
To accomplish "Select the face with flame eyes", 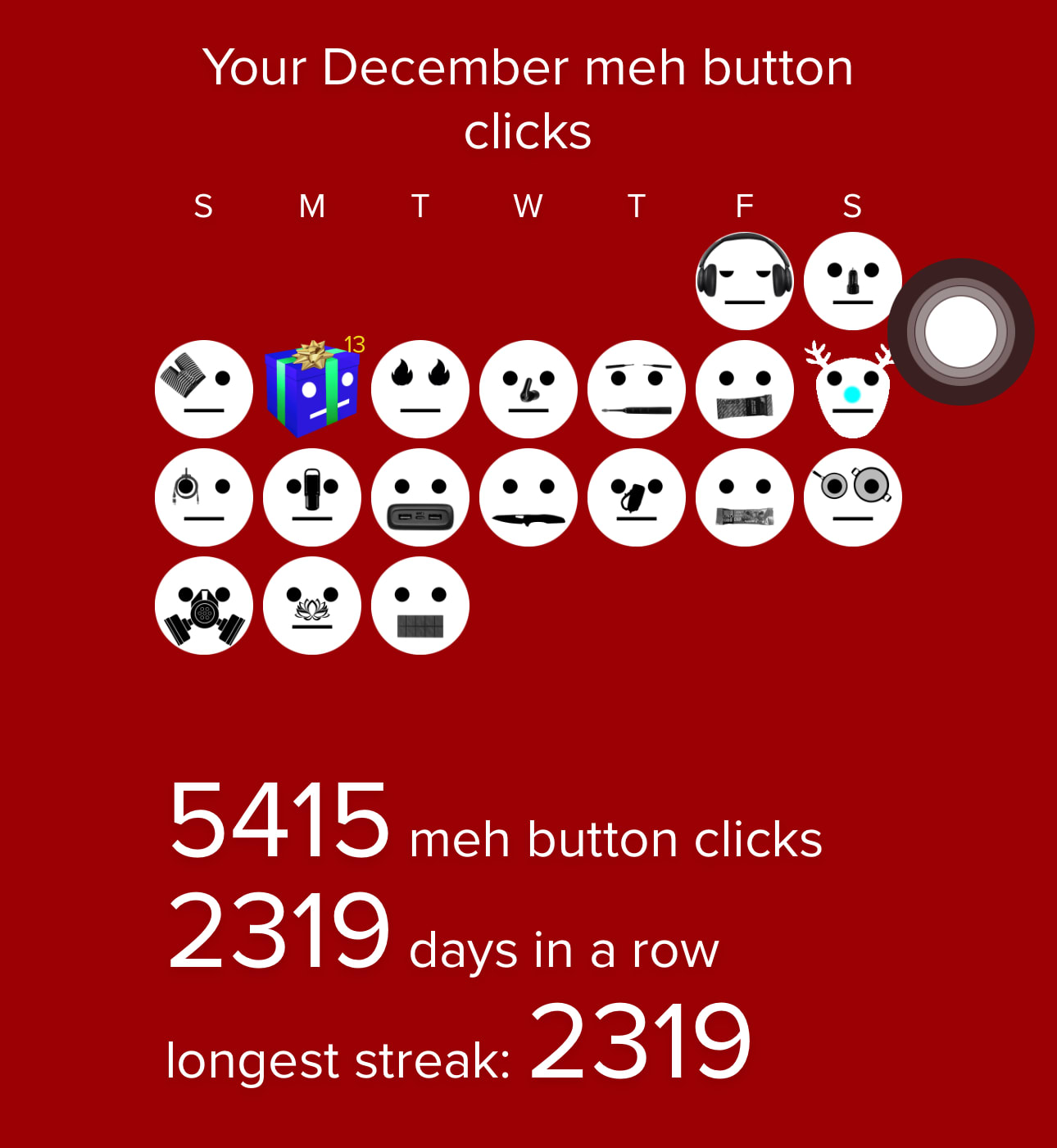I will tap(420, 389).
